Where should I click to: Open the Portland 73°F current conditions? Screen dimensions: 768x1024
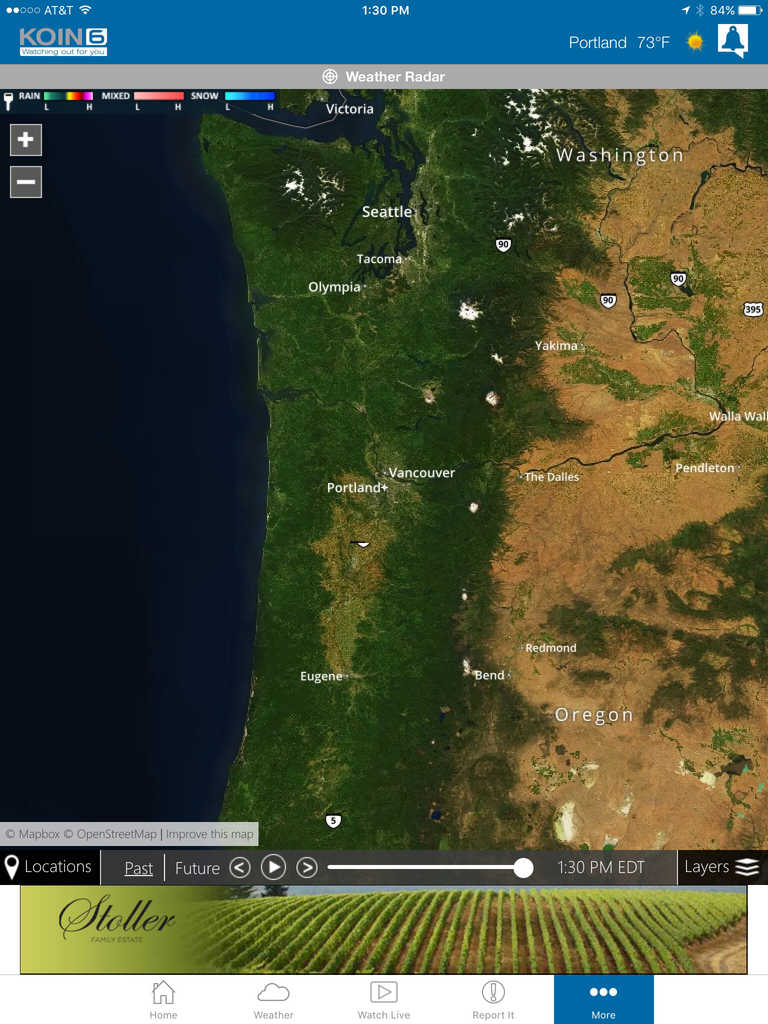click(620, 43)
